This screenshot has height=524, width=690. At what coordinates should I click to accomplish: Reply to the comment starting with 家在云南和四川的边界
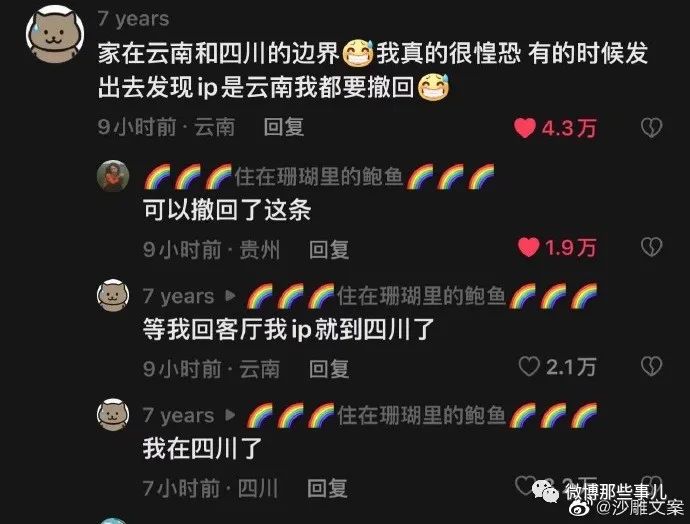point(282,127)
